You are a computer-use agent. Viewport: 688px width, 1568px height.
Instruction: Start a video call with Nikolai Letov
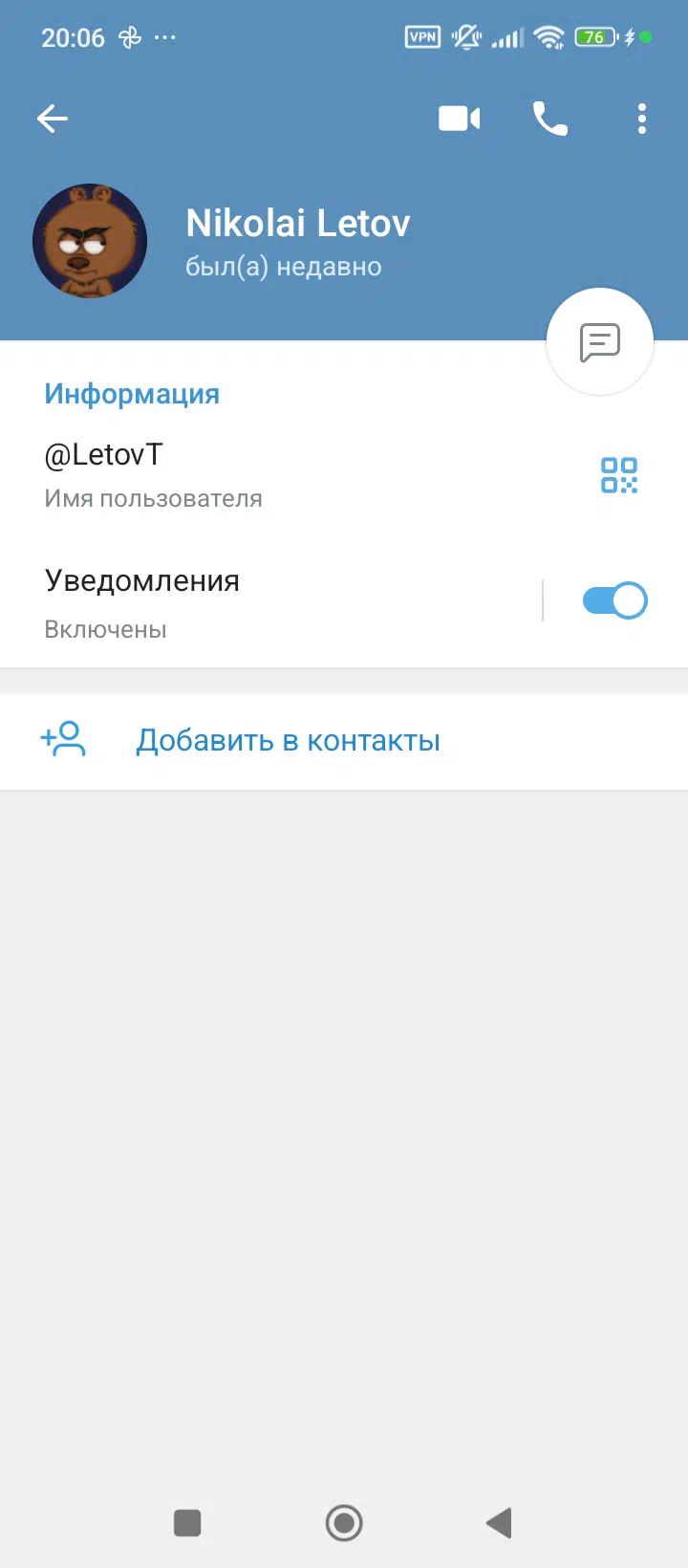460,119
